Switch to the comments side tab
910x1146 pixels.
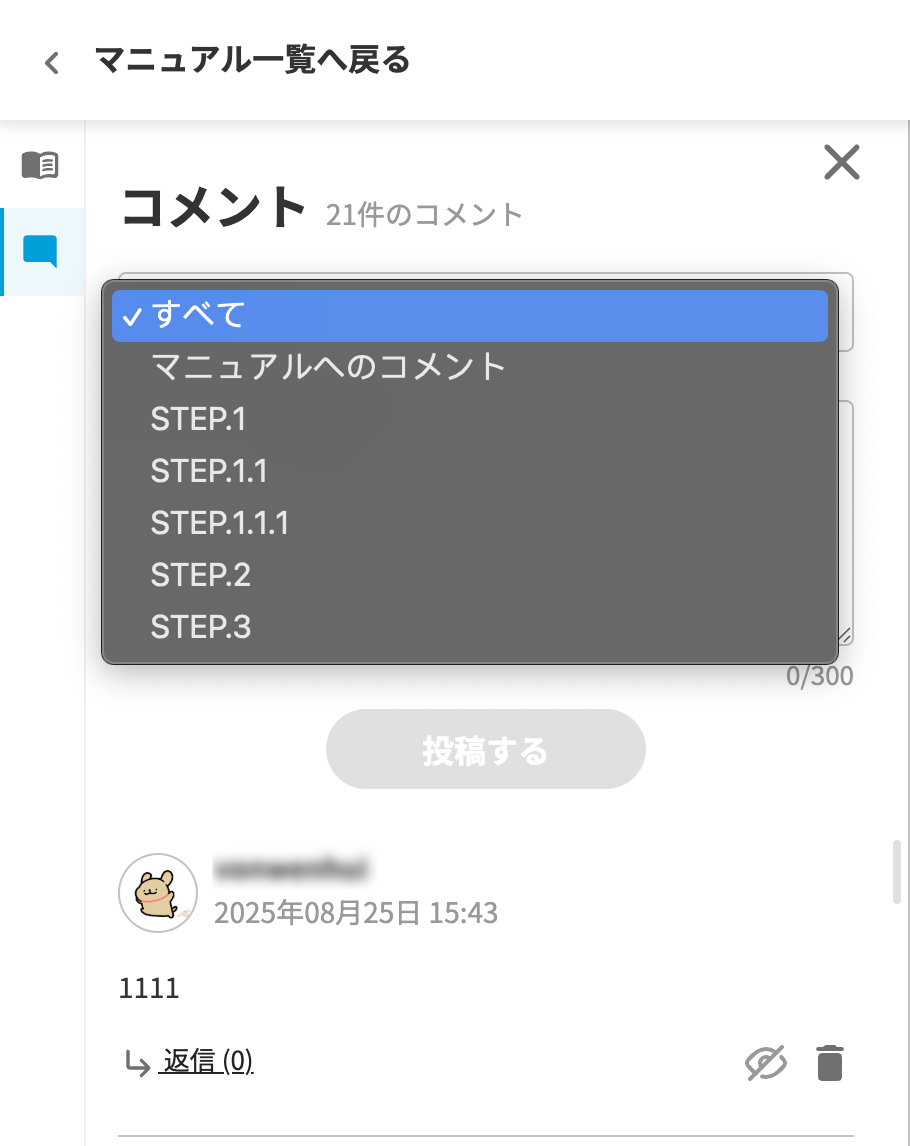[41, 252]
